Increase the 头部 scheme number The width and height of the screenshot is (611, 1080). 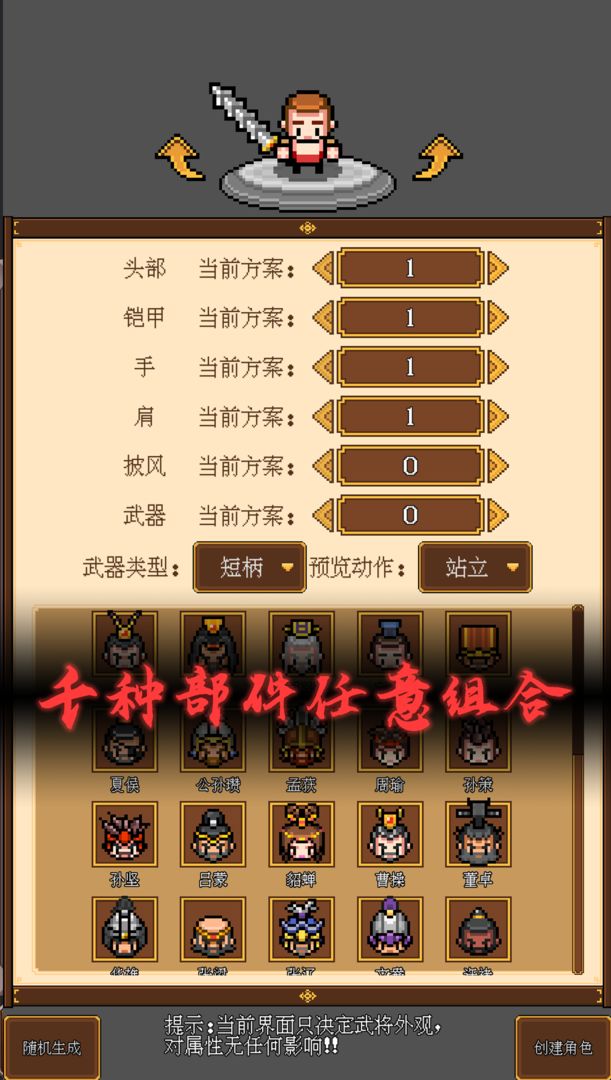[497, 268]
